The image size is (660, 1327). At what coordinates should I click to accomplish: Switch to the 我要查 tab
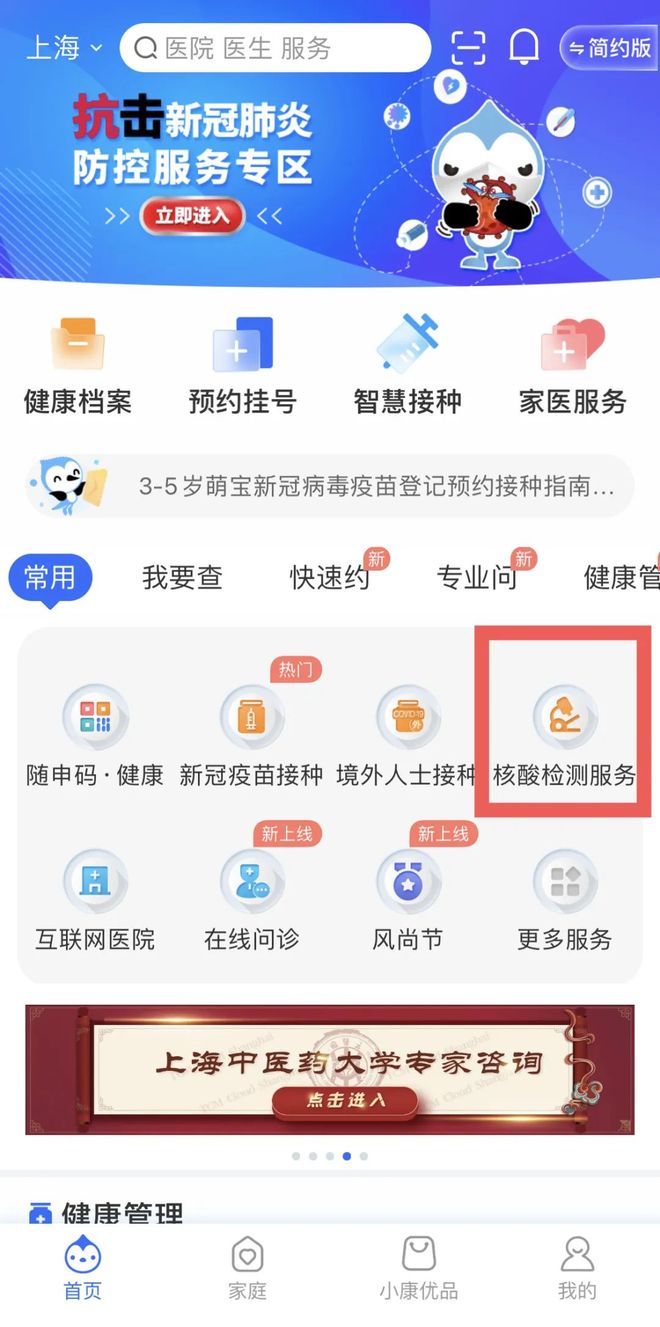tap(182, 577)
